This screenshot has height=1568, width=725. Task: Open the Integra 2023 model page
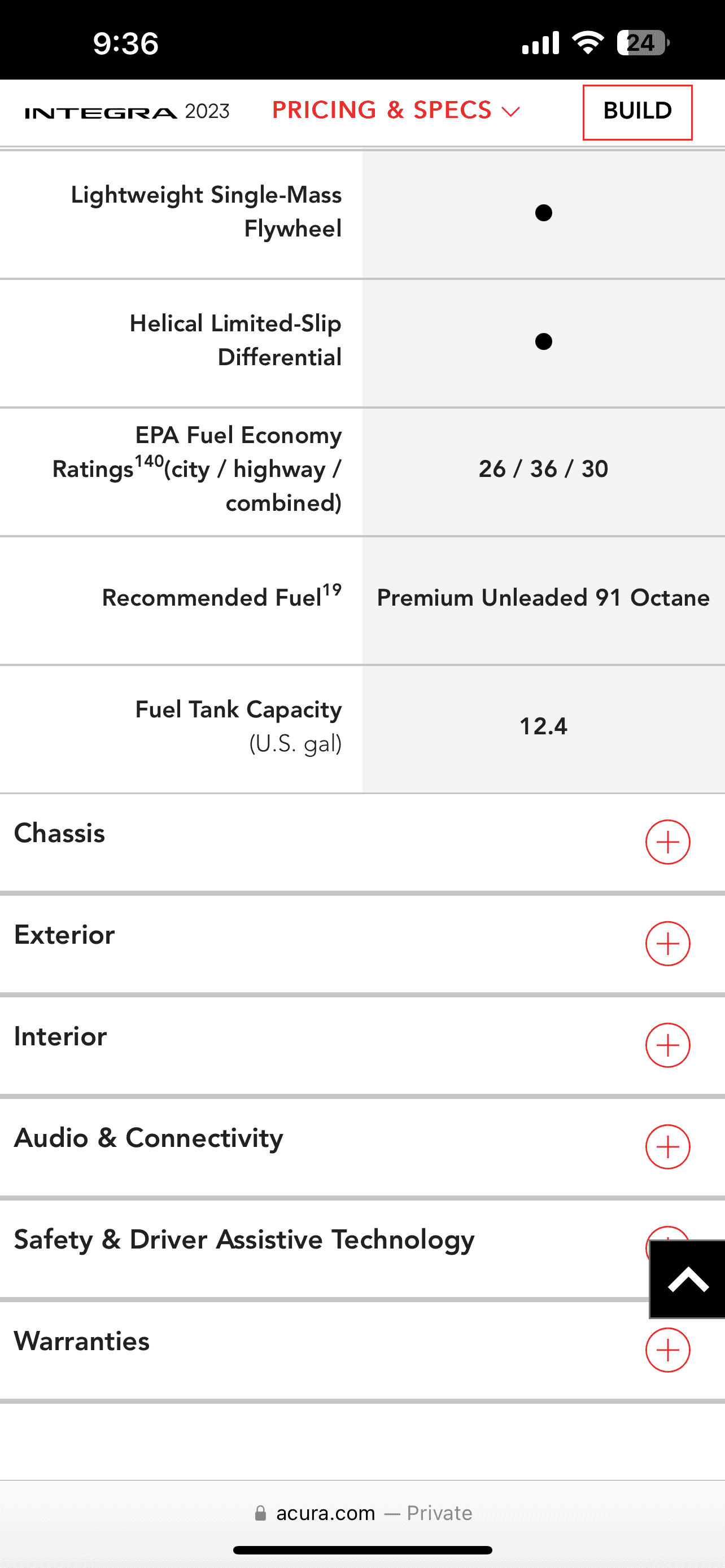pos(126,112)
